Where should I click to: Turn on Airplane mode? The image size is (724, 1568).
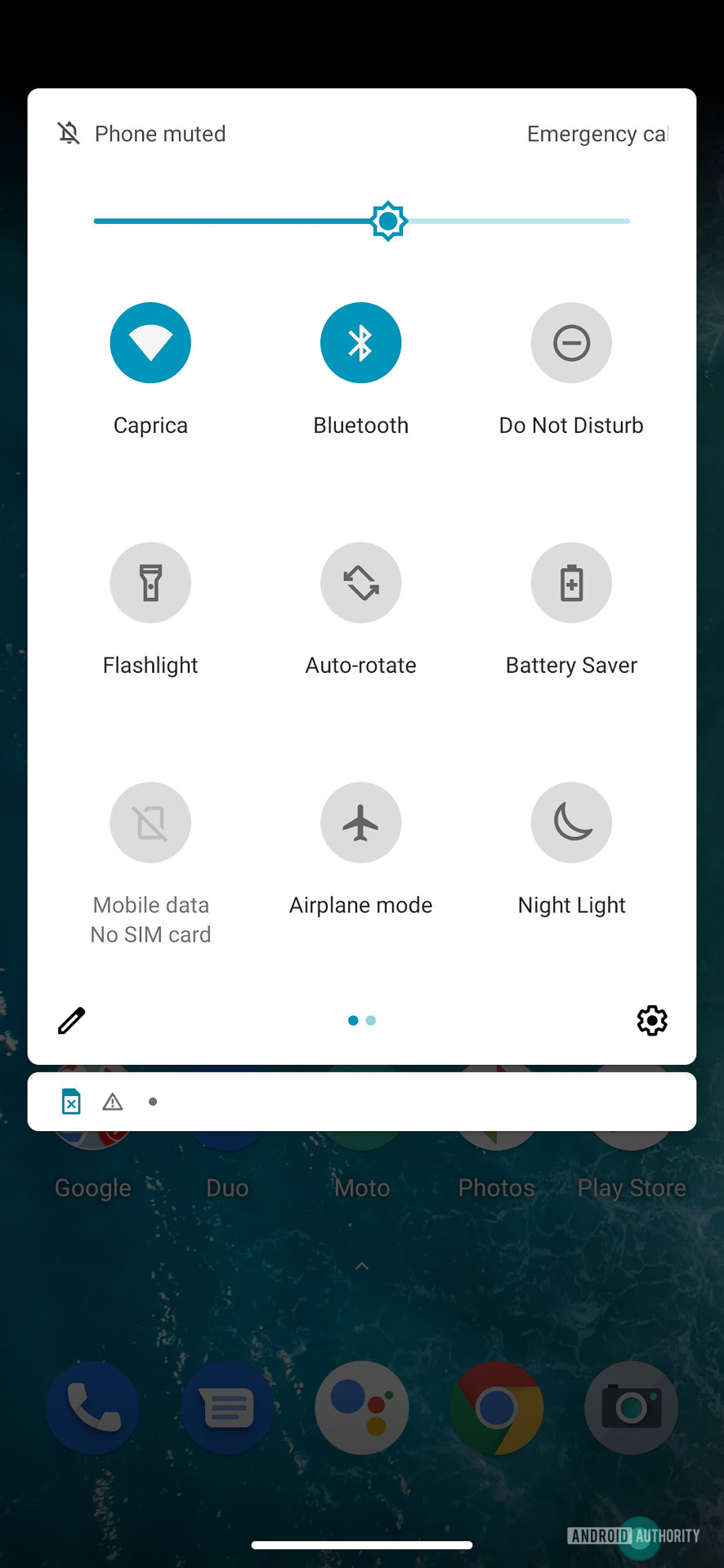[x=360, y=822]
